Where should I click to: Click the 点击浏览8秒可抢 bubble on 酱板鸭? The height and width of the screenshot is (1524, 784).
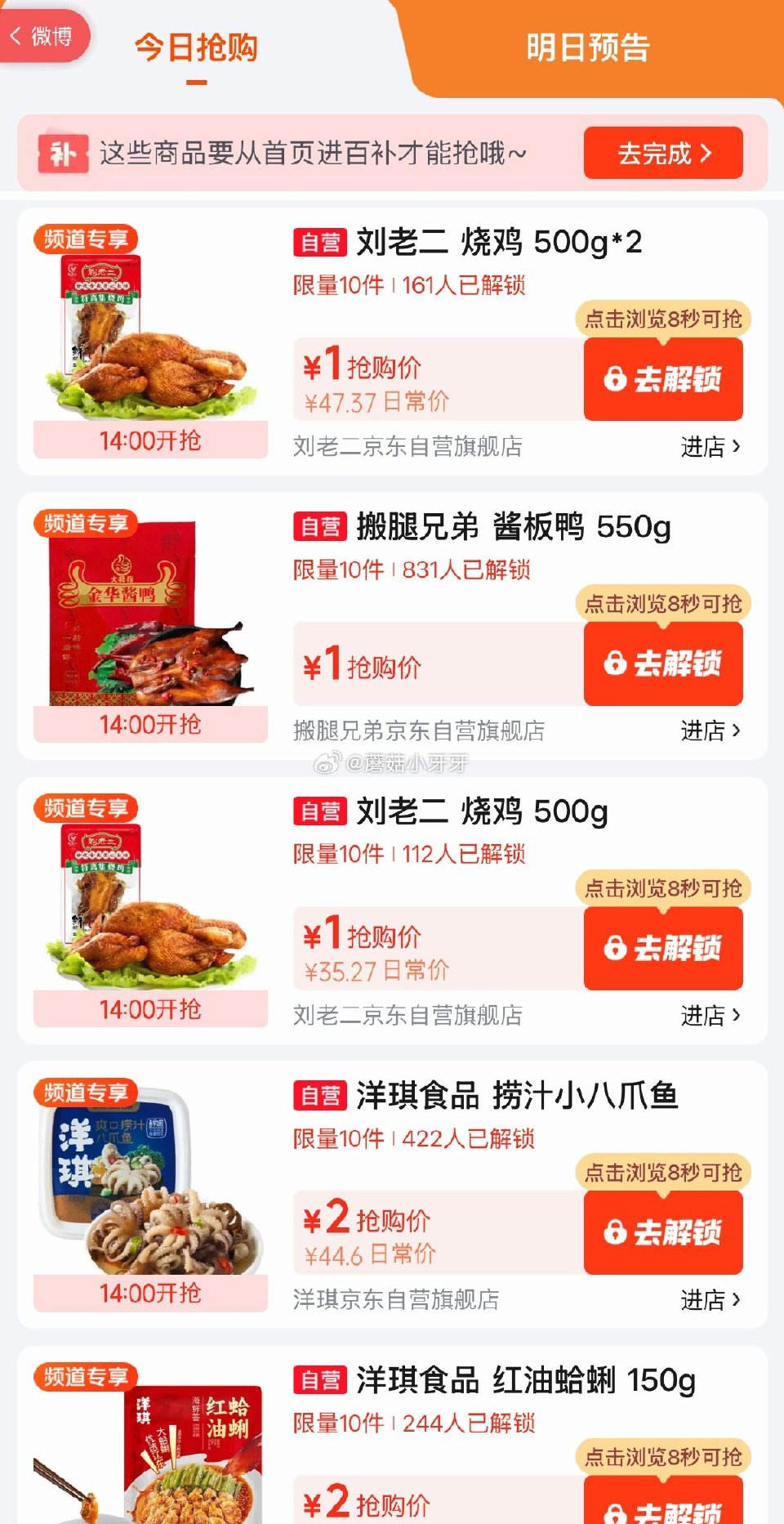click(661, 602)
